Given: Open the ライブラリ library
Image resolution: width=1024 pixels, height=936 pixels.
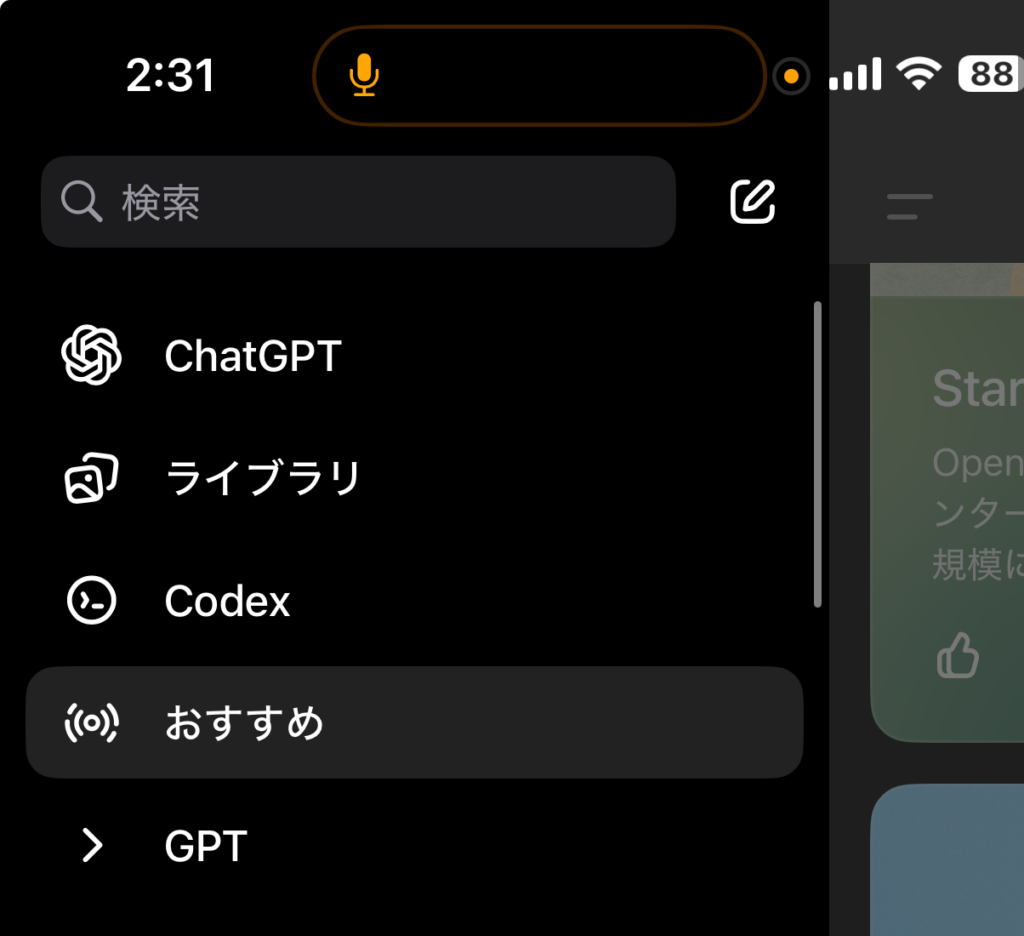Looking at the screenshot, I should click(262, 479).
